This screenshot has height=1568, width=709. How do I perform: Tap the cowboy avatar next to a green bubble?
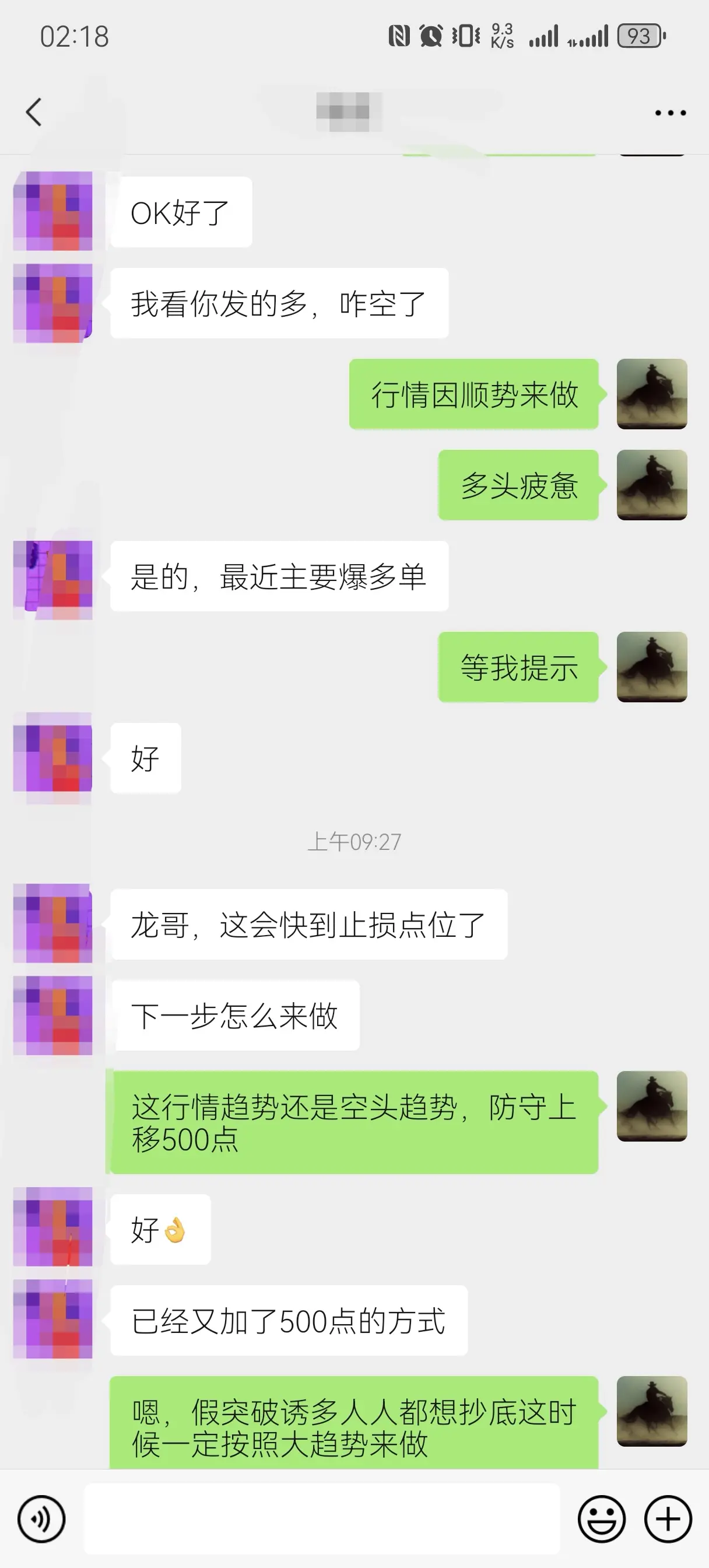click(652, 393)
